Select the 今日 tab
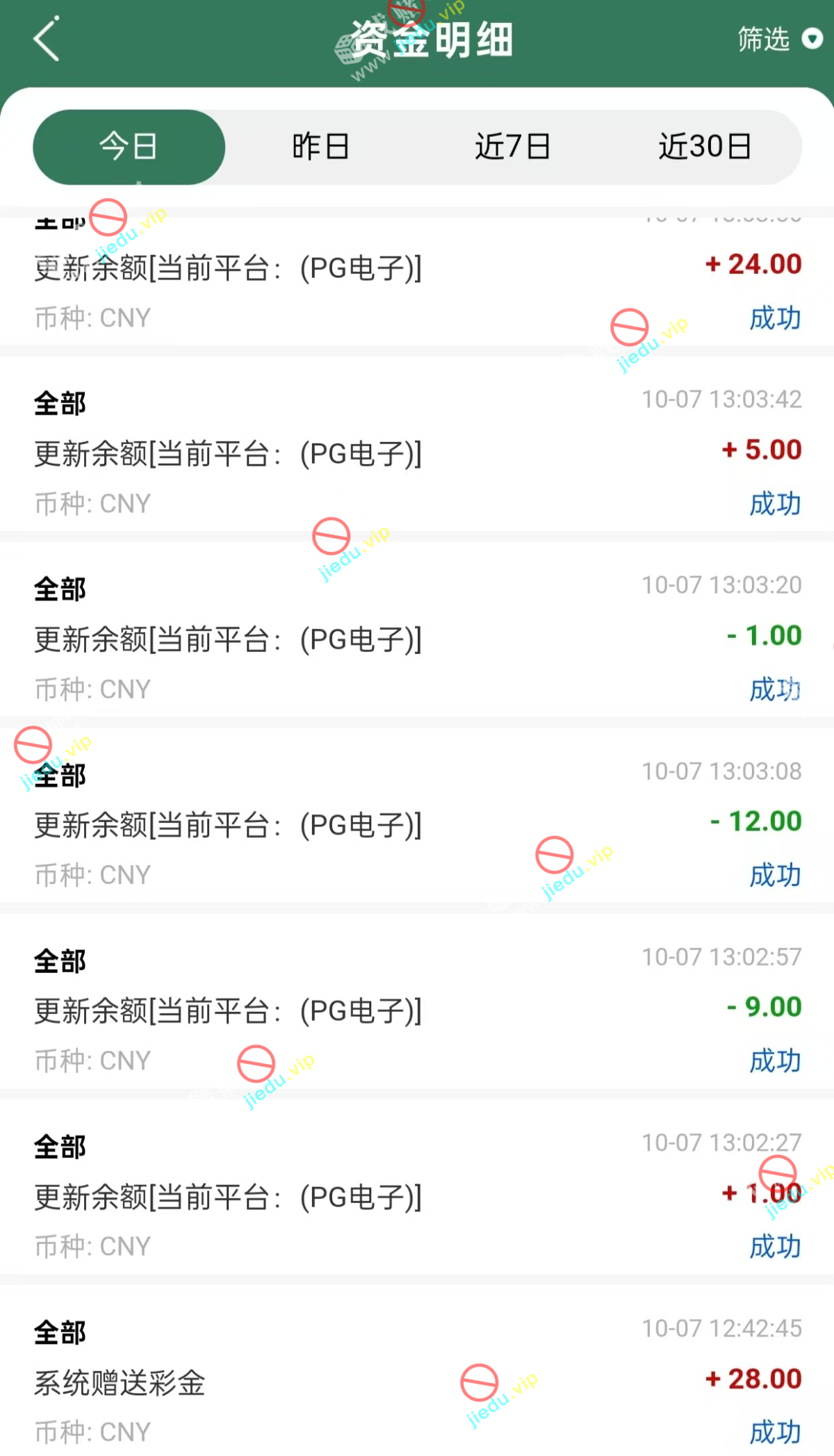834x1456 pixels. (x=129, y=147)
